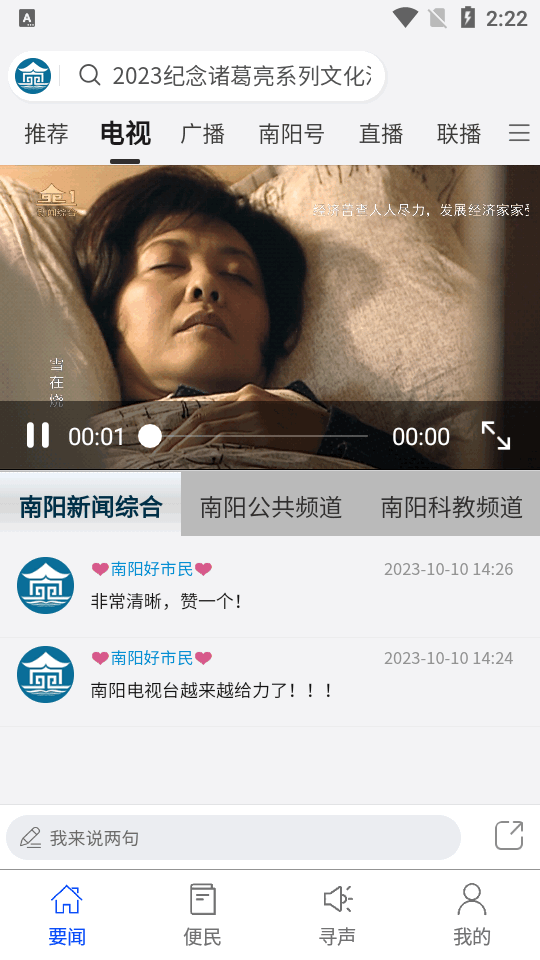540x960 pixels.
Task: Open the 我的 profile tab
Action: 472,915
